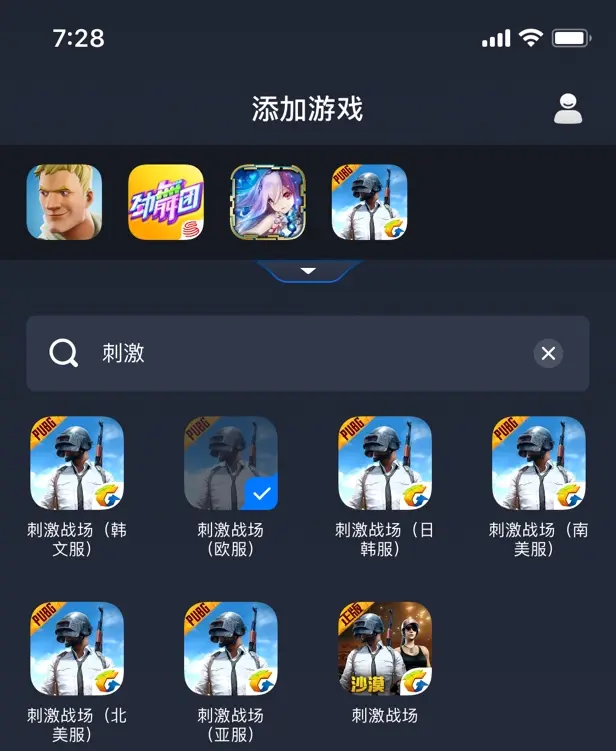The width and height of the screenshot is (616, 751).
Task: Deselect 刺激战场（欧服）game
Action: click(x=231, y=463)
